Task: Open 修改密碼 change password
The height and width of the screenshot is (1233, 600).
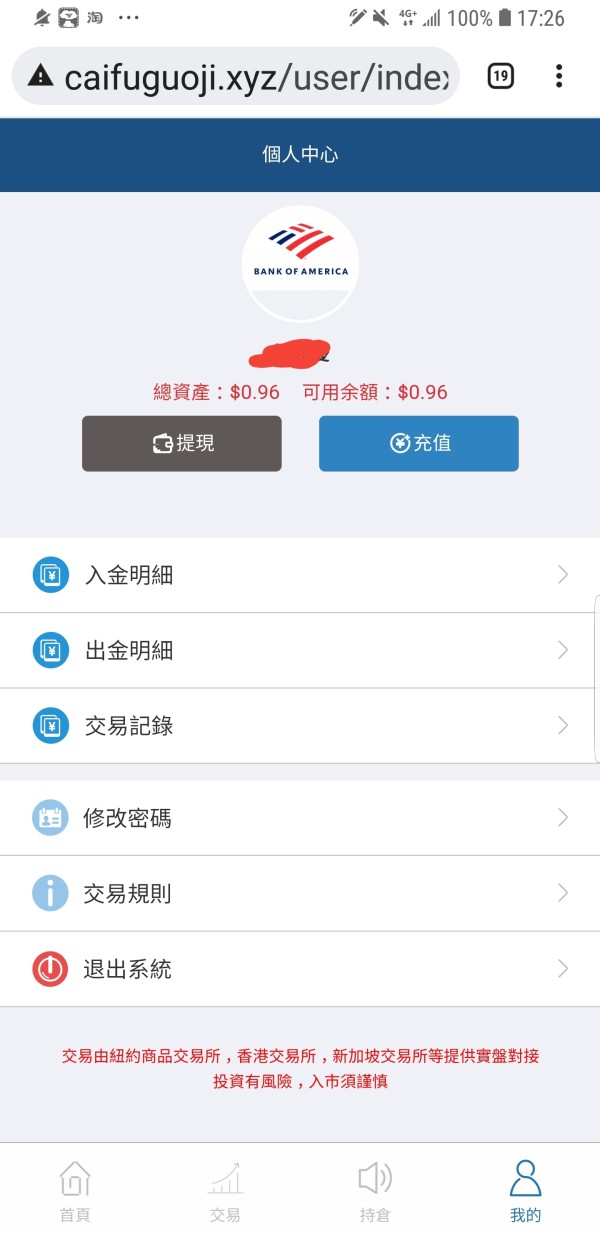Action: click(x=300, y=818)
